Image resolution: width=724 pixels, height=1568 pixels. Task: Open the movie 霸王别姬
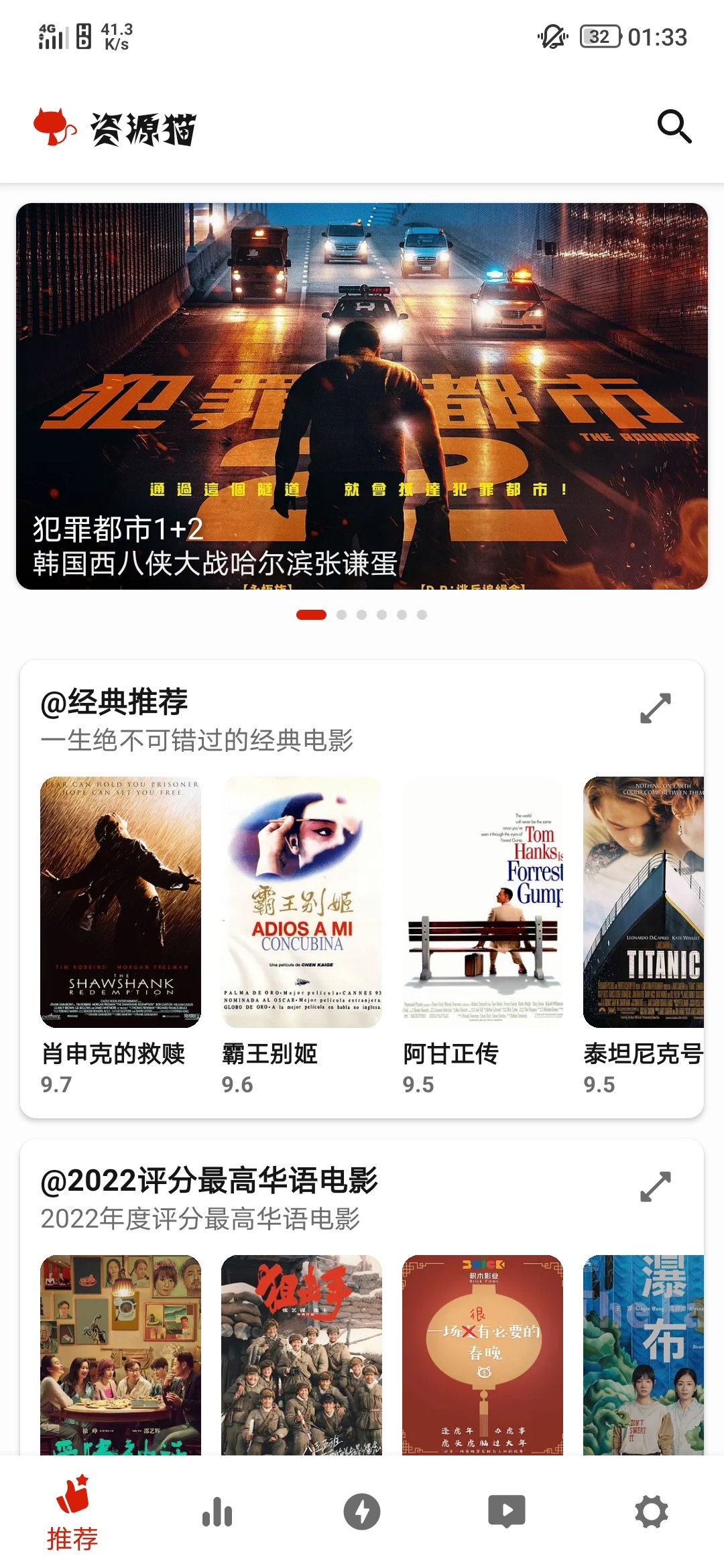[x=302, y=902]
